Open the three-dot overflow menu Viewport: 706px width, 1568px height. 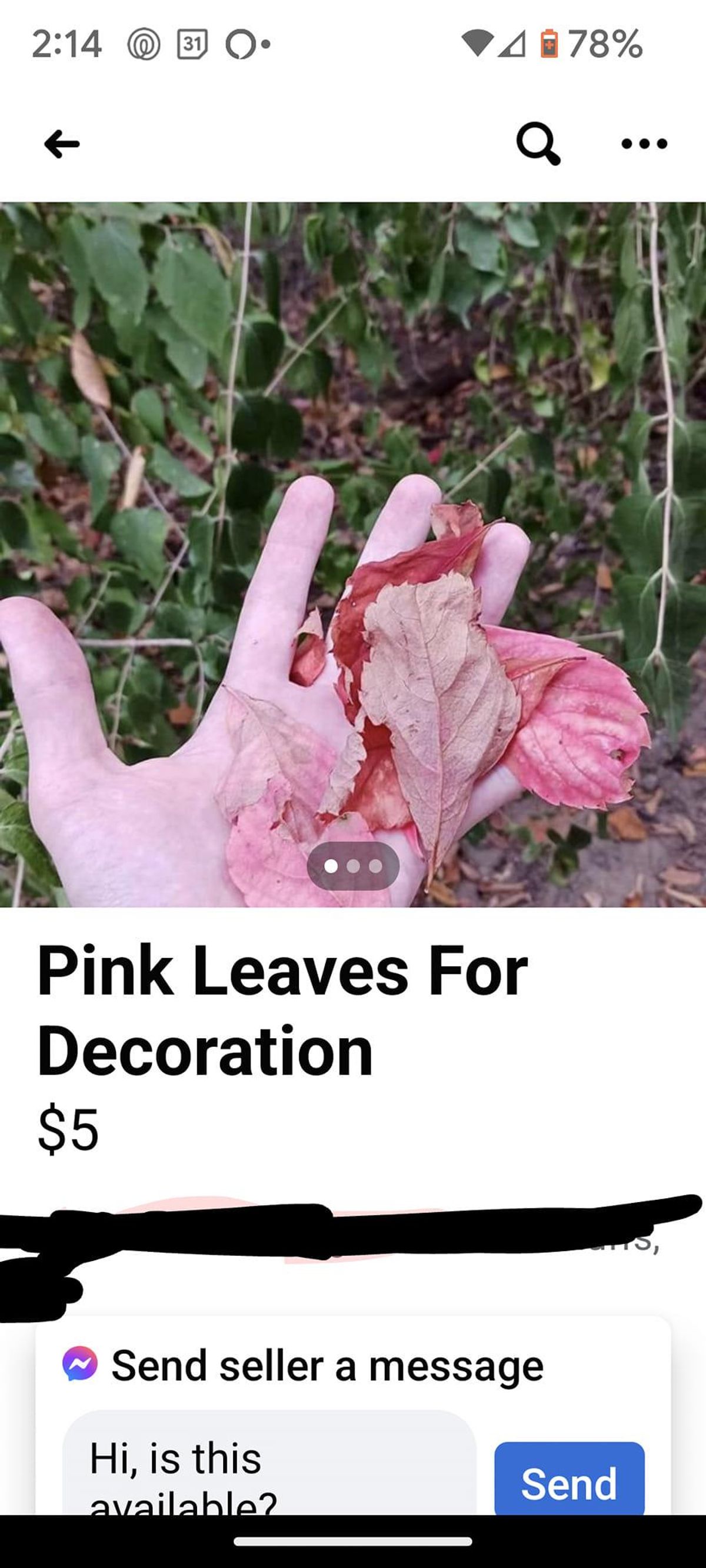pyautogui.click(x=644, y=144)
